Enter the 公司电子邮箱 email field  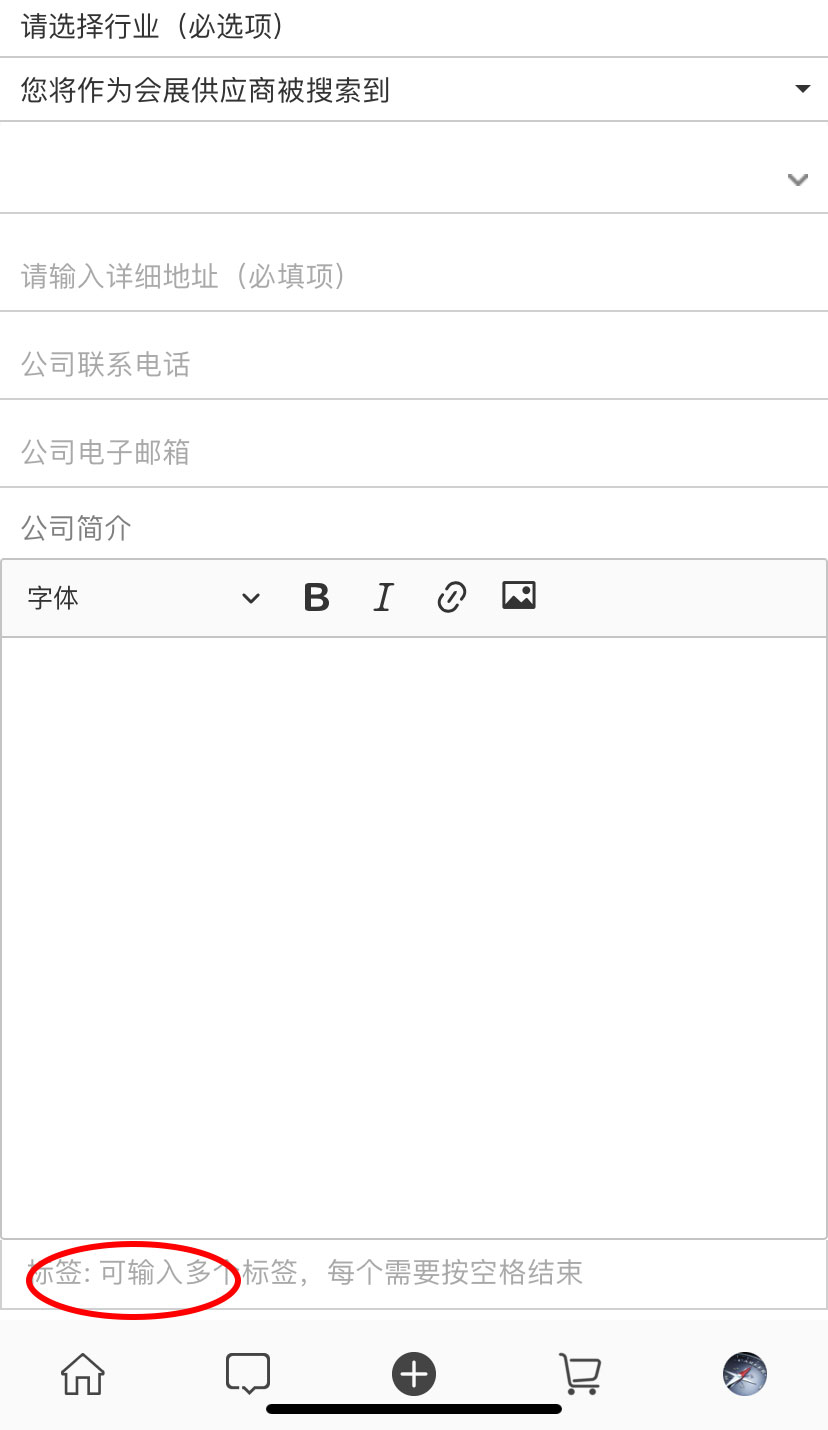point(414,452)
